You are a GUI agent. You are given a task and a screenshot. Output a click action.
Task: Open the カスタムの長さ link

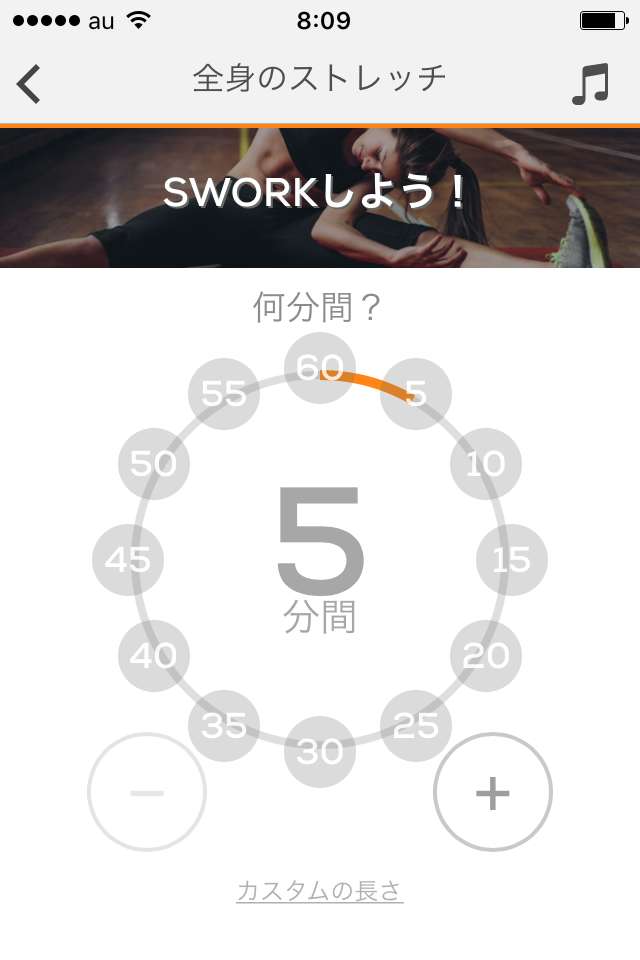click(x=320, y=891)
